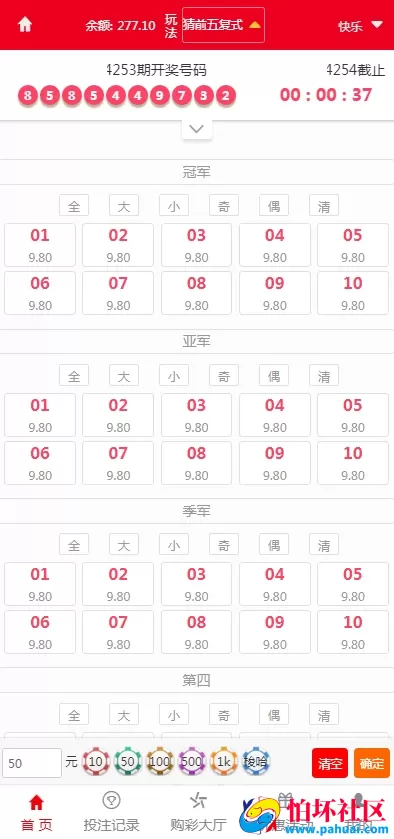Pick number 10 under 季军
The height and width of the screenshot is (839, 394).
click(x=353, y=632)
